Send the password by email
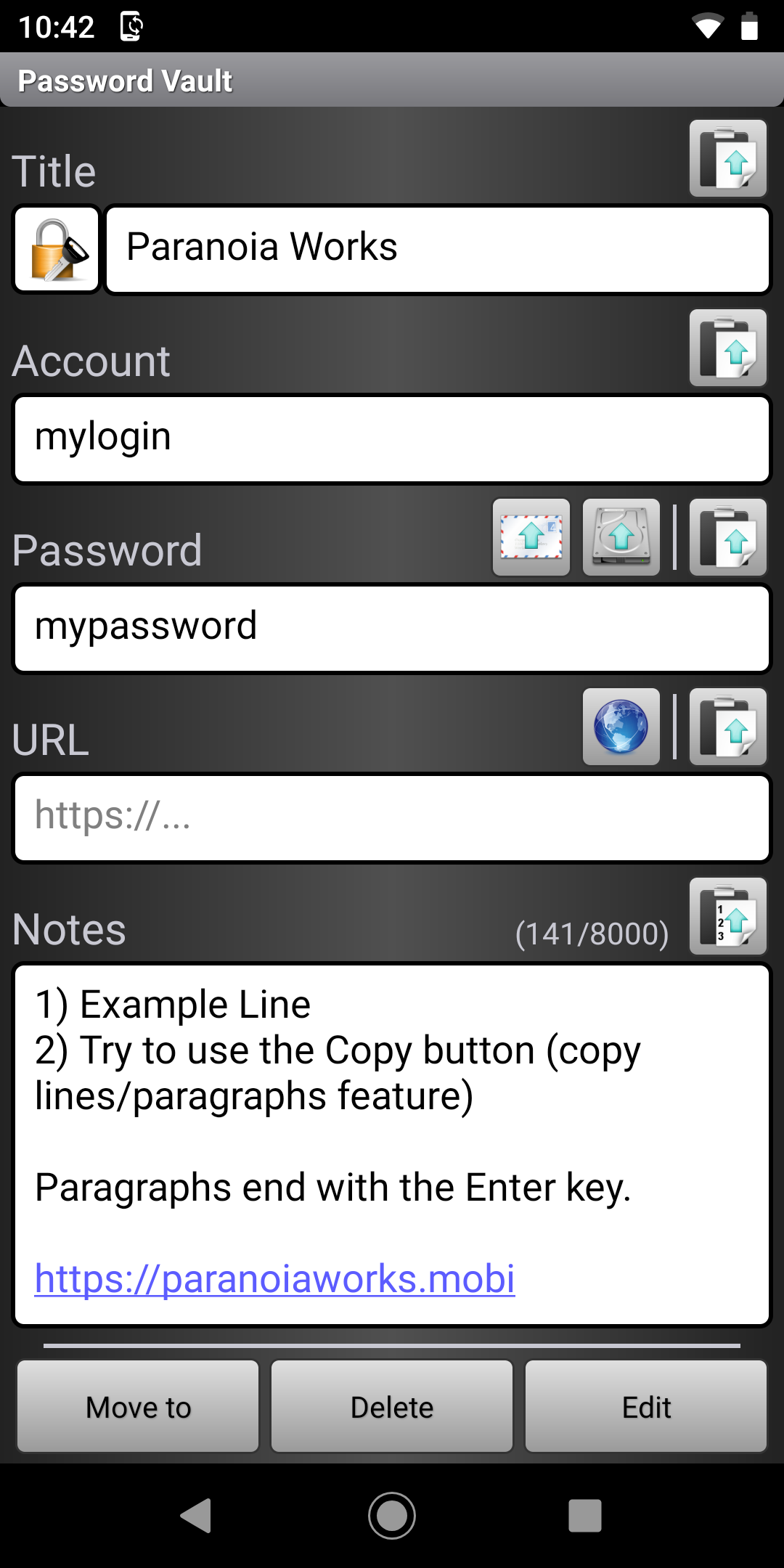 coord(531,537)
